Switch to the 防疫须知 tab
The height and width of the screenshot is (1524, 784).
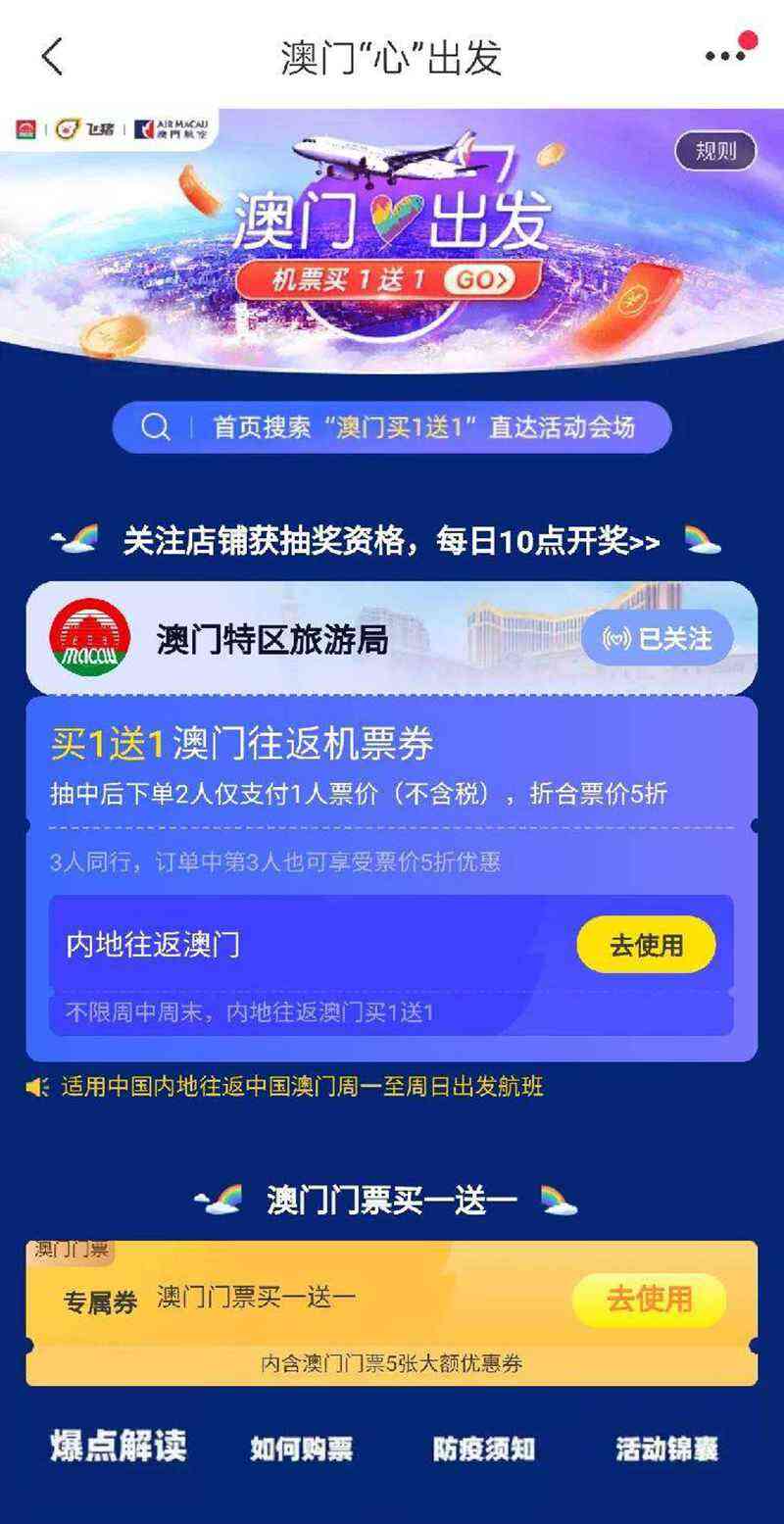pos(483,1449)
